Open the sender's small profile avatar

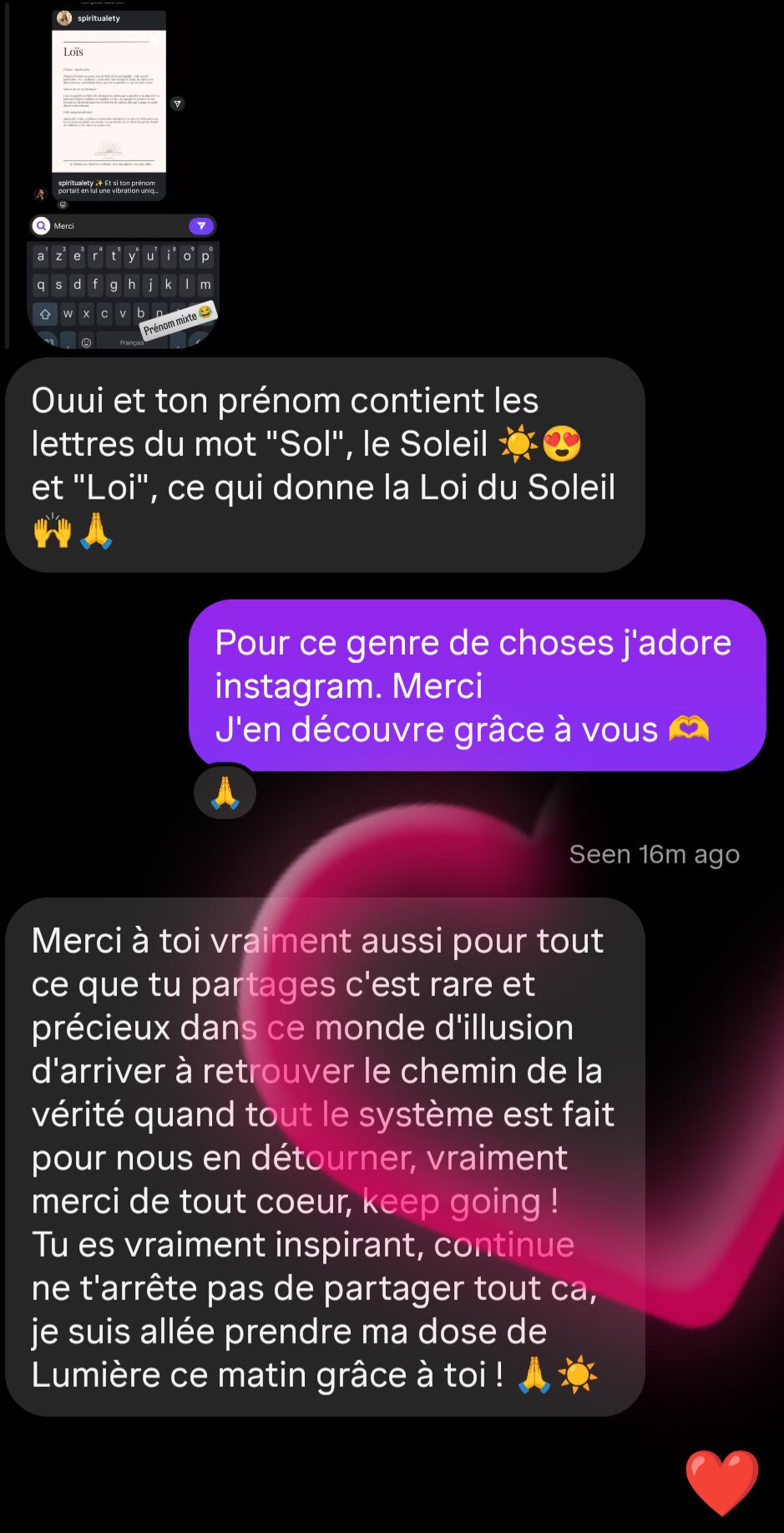point(39,194)
